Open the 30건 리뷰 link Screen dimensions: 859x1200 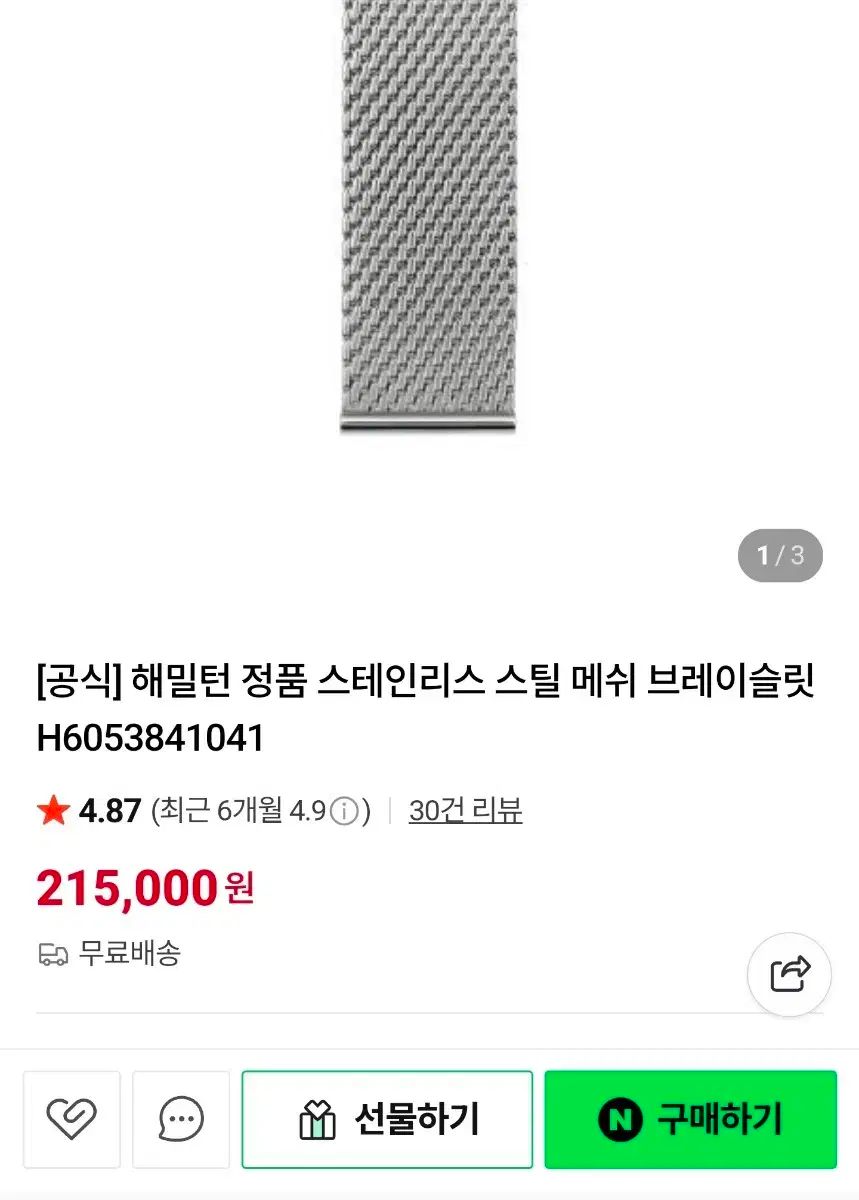pyautogui.click(x=465, y=810)
